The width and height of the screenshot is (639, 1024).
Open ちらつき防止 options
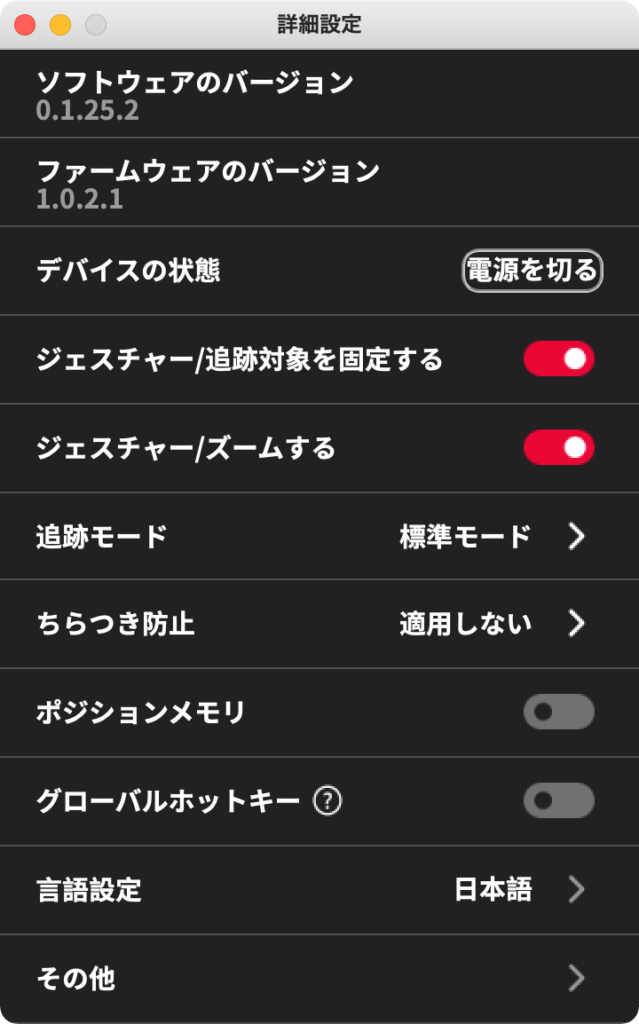coord(320,624)
